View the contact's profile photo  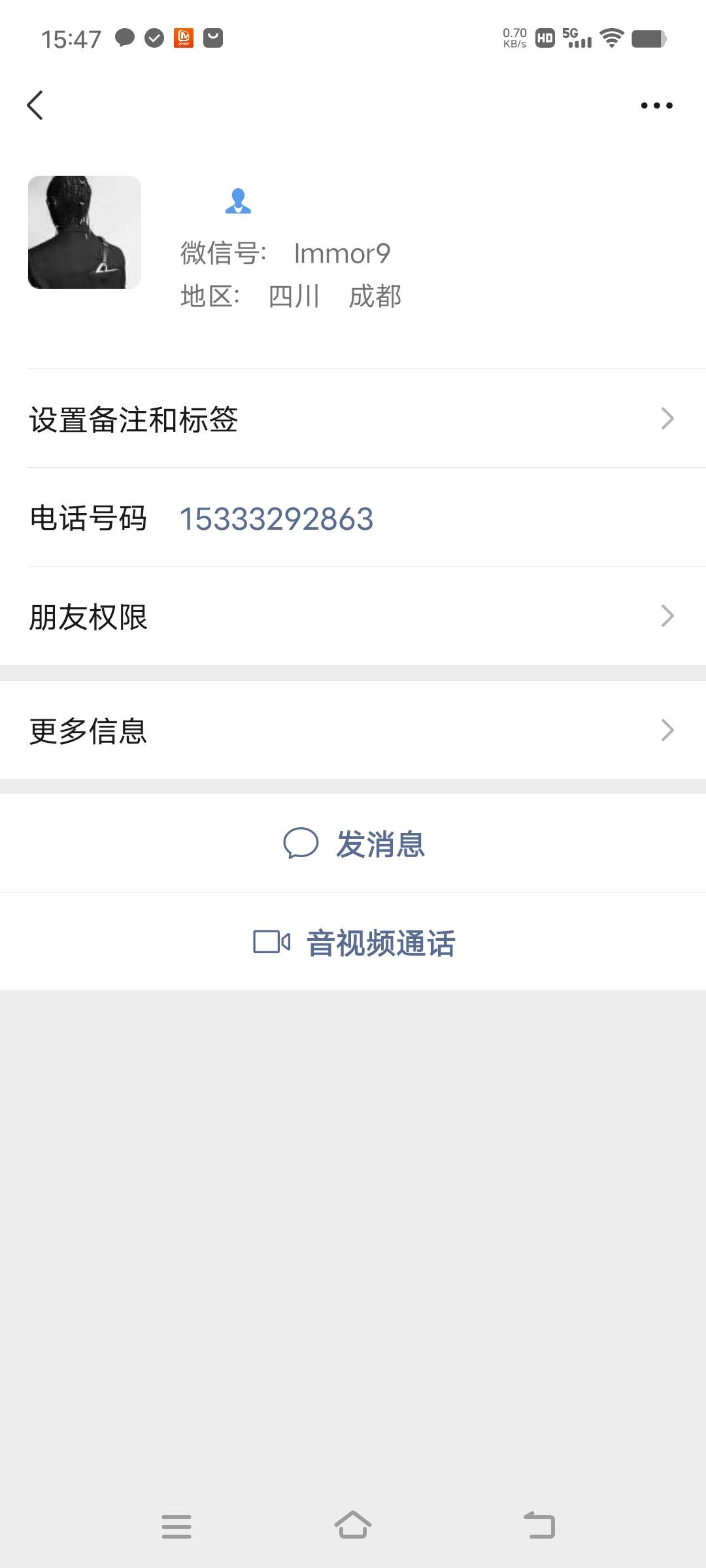tap(84, 232)
